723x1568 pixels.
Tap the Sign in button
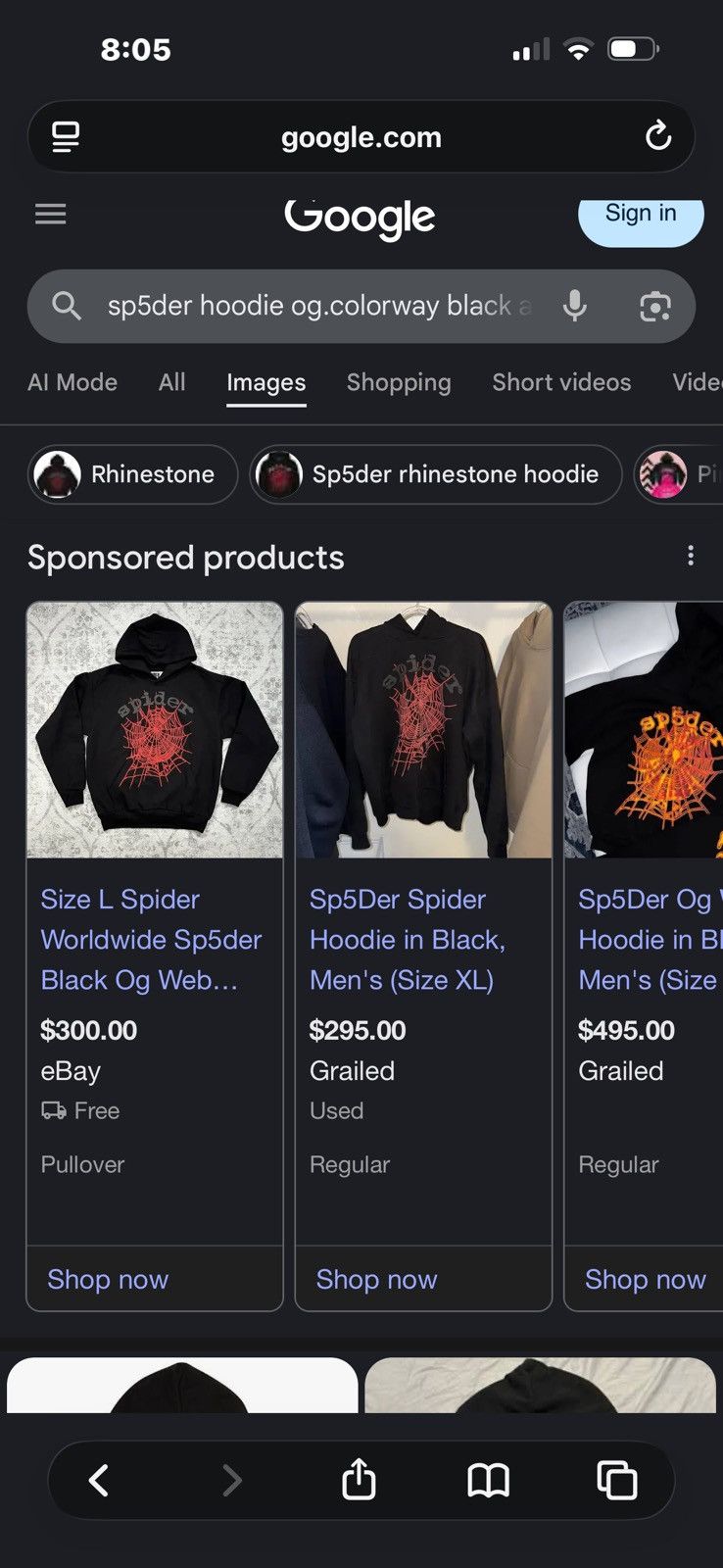coord(641,214)
